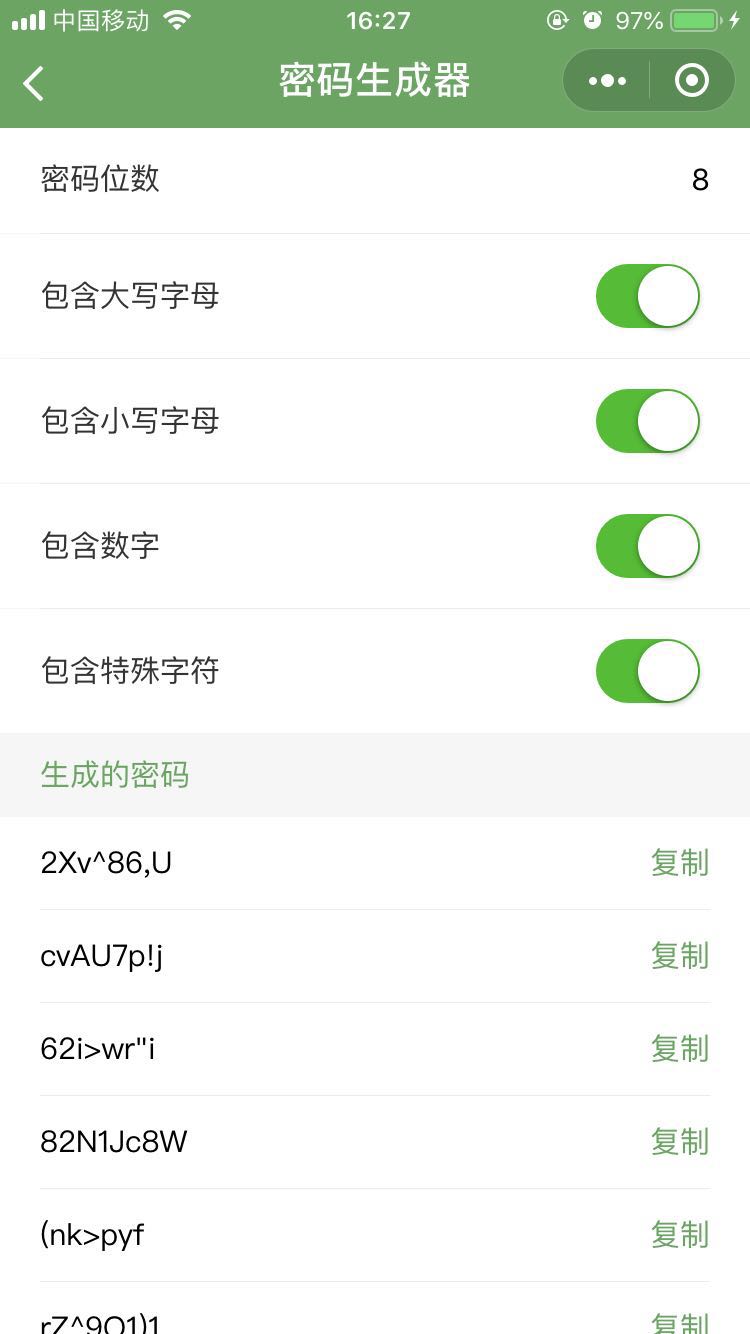
Task: Tap 复制 next to 62i>wr"i
Action: [x=680, y=1048]
